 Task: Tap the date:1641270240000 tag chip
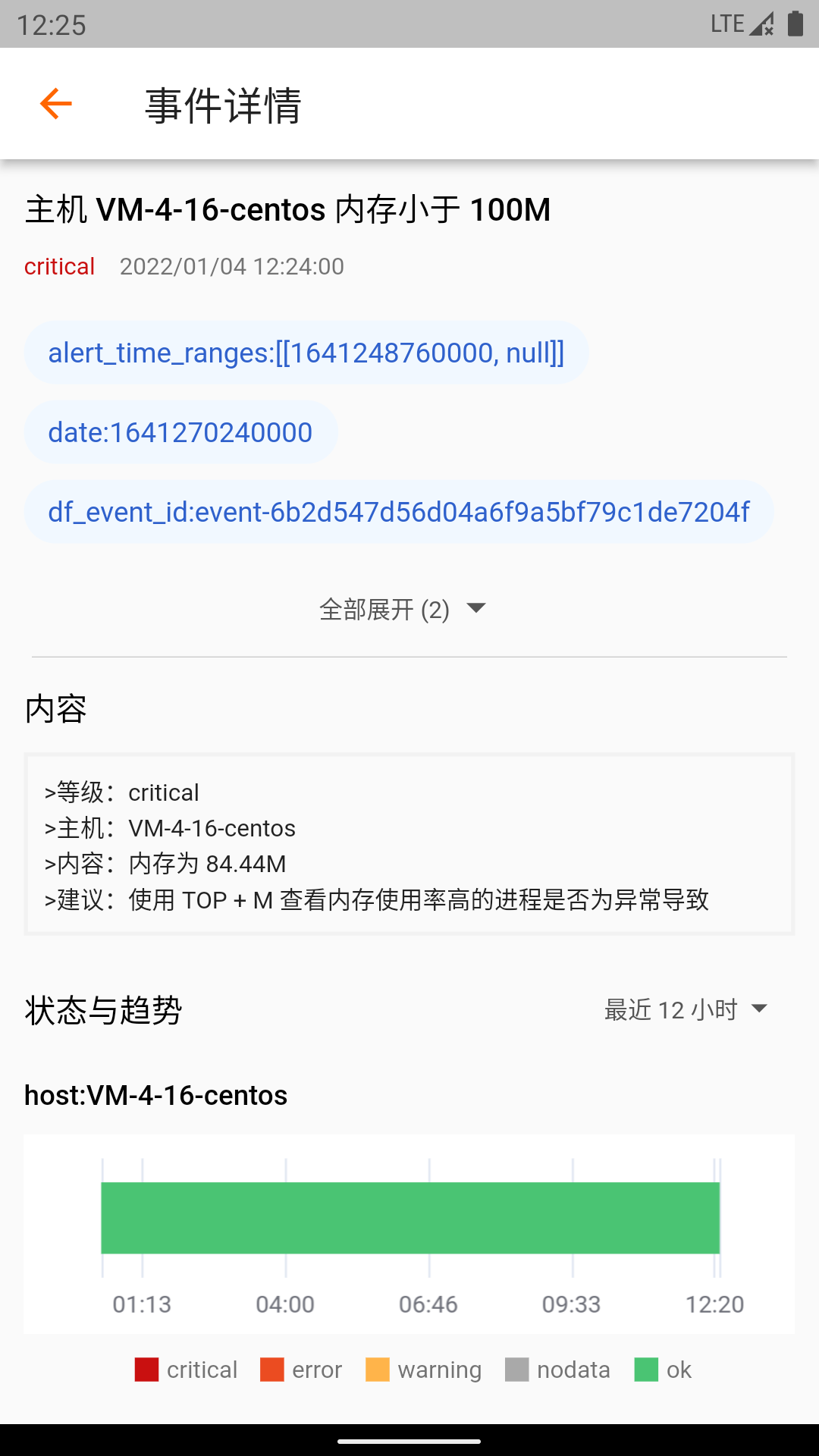click(180, 432)
